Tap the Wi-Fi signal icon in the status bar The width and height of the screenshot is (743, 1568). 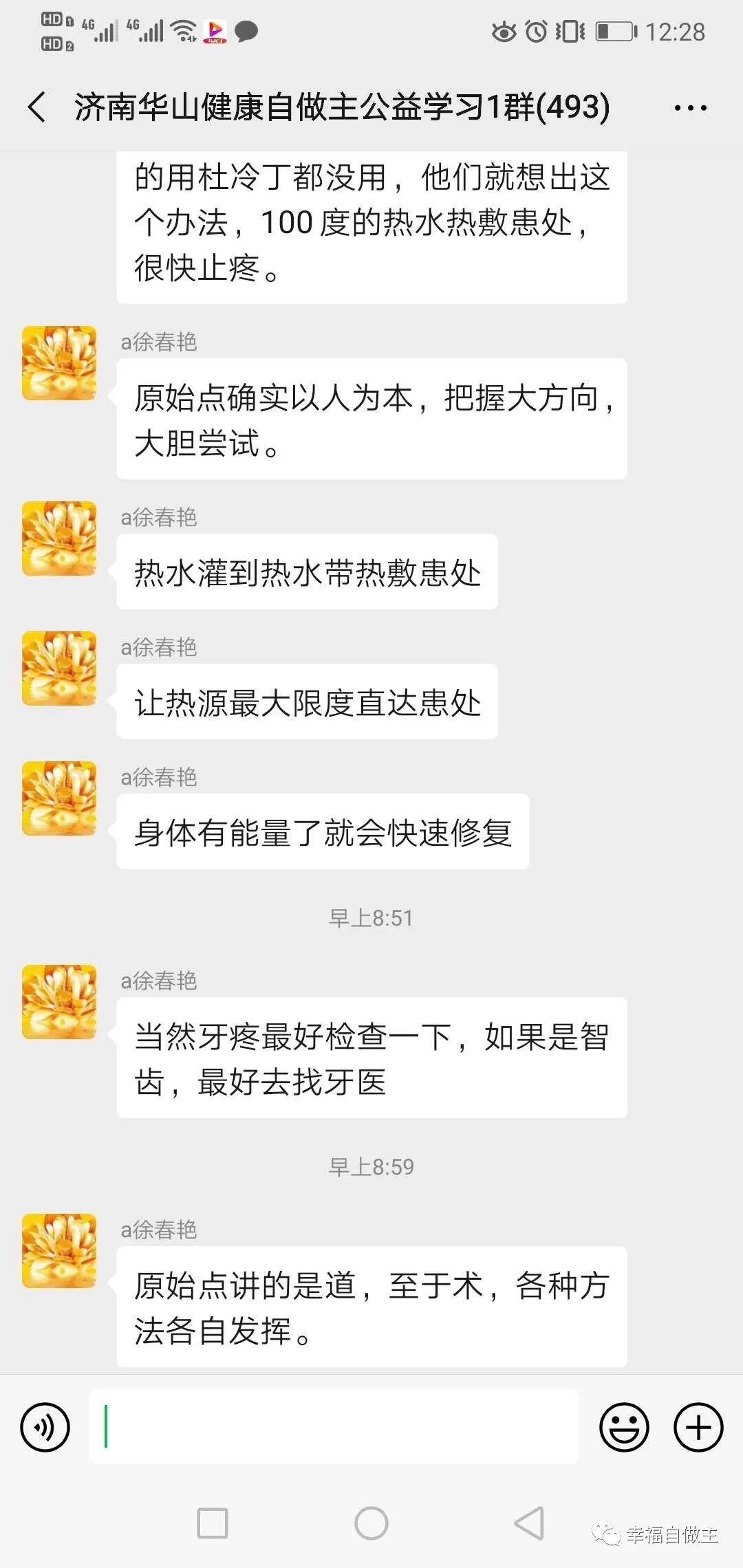click(184, 29)
